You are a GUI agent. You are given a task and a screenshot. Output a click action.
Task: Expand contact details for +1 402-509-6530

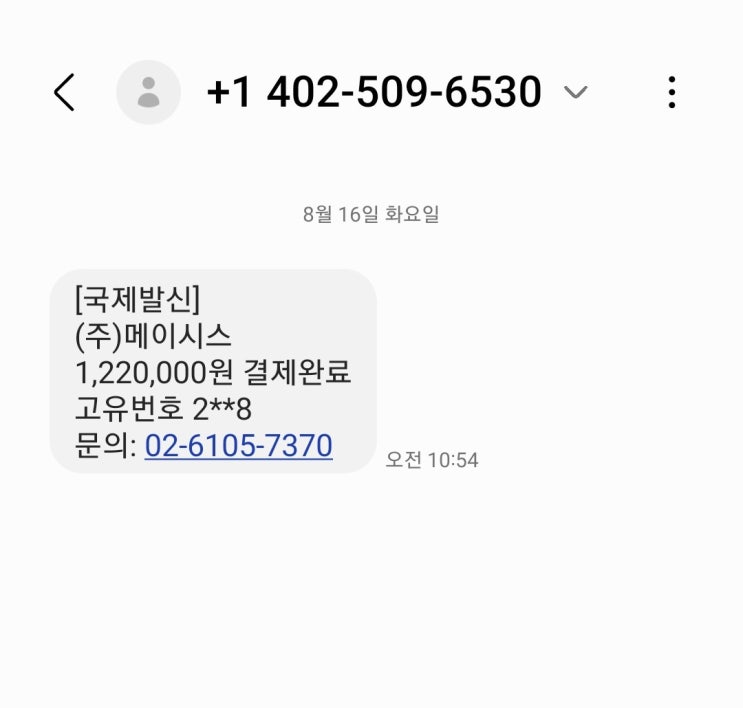click(x=575, y=93)
